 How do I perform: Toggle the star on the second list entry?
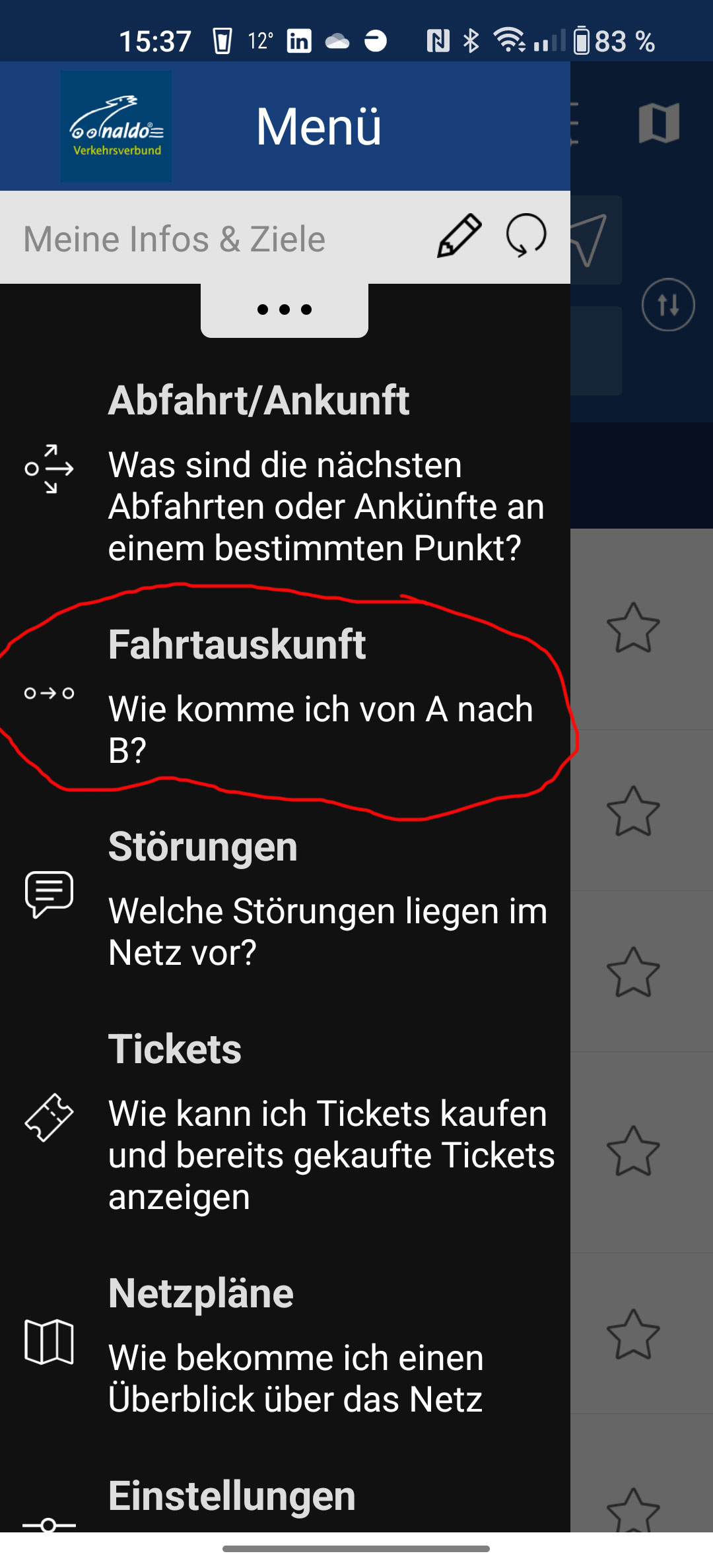[632, 810]
